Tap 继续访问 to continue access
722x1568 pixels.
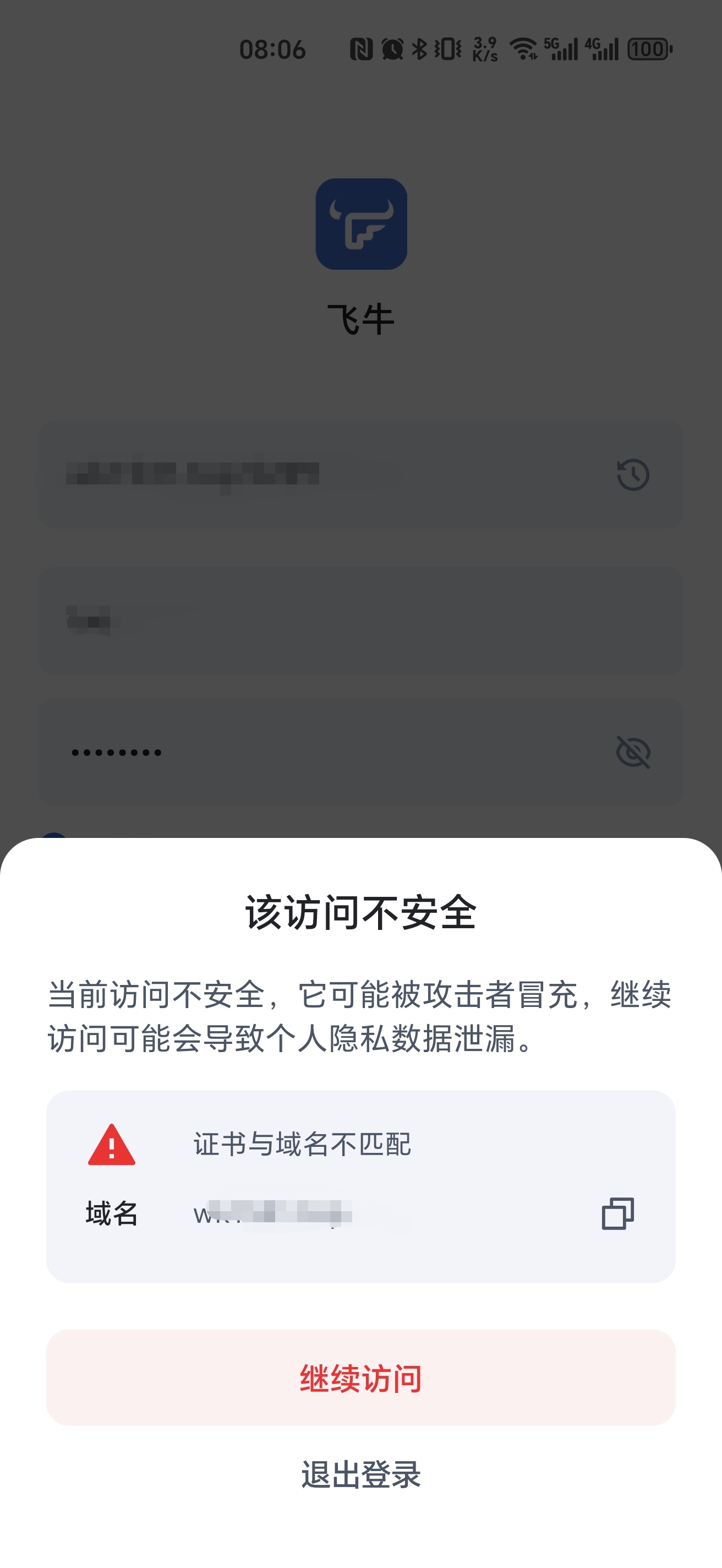coord(360,1378)
